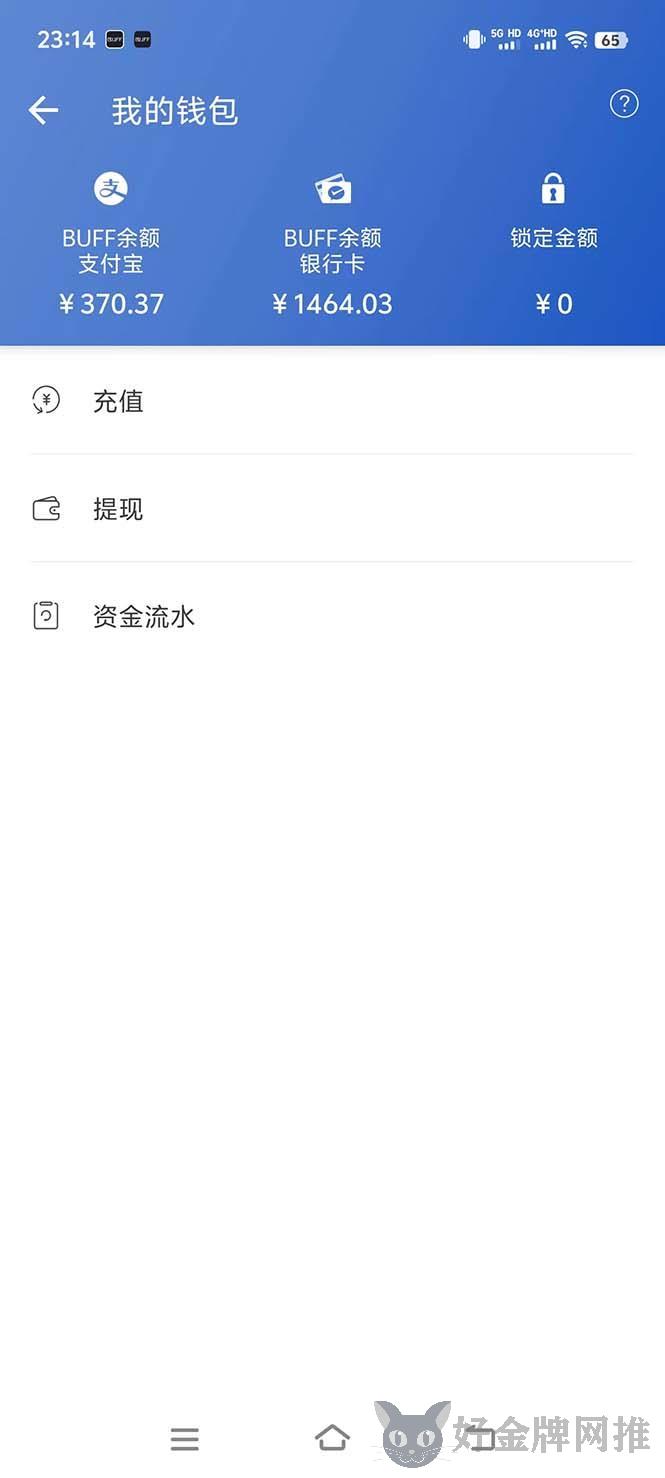Tap the system home button
The image size is (665, 1478).
332,1438
